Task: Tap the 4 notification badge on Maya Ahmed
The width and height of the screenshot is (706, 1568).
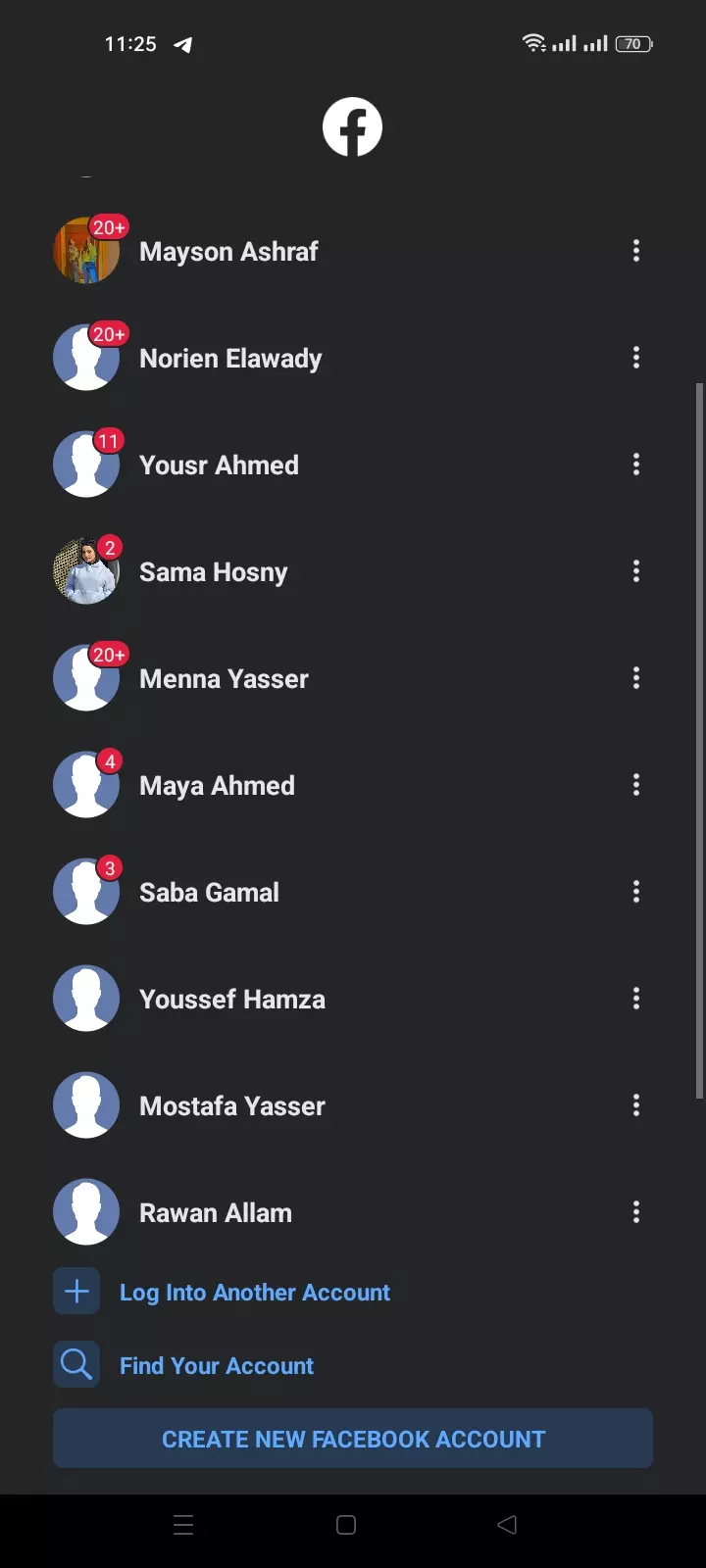Action: [x=110, y=761]
